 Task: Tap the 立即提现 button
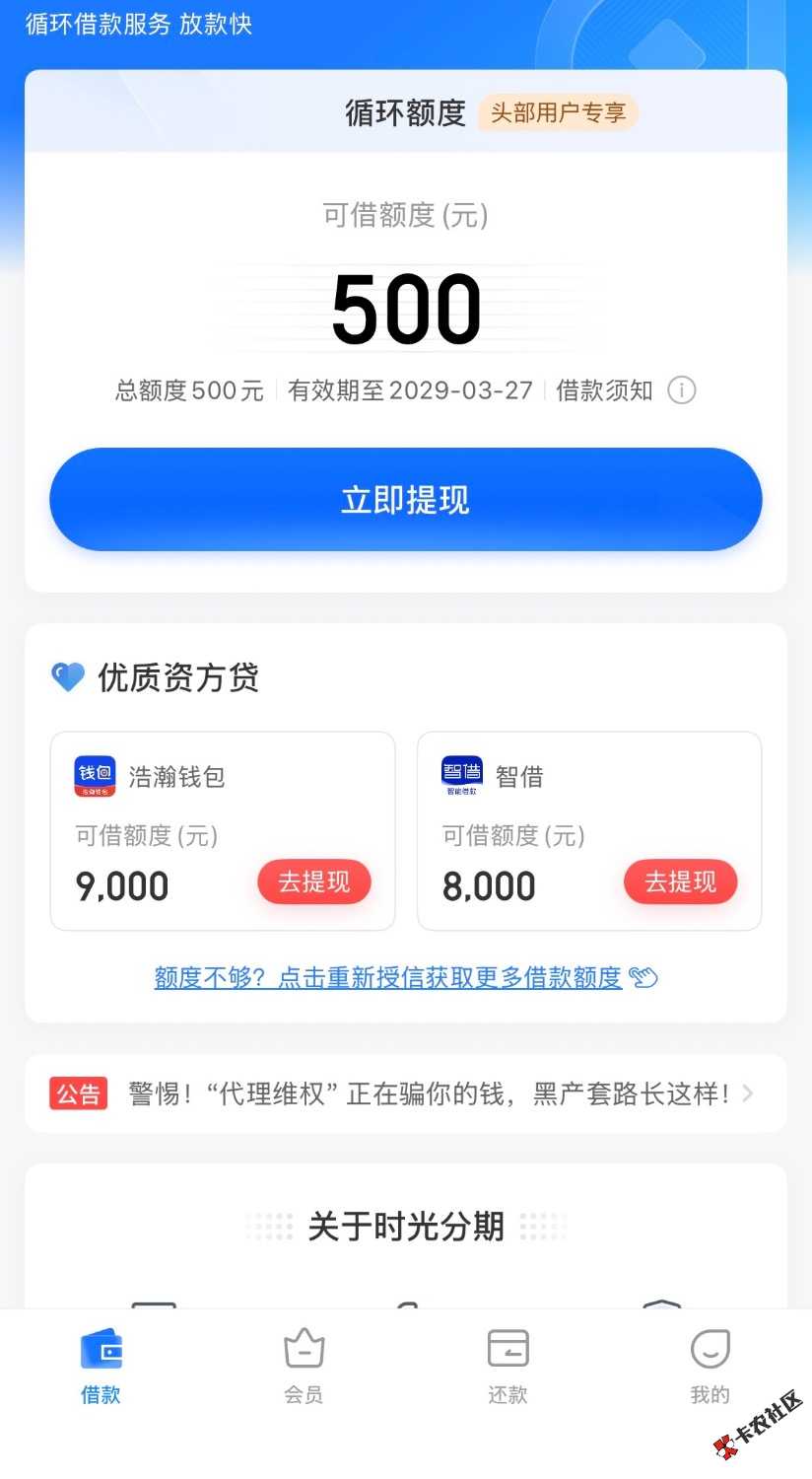[x=405, y=500]
